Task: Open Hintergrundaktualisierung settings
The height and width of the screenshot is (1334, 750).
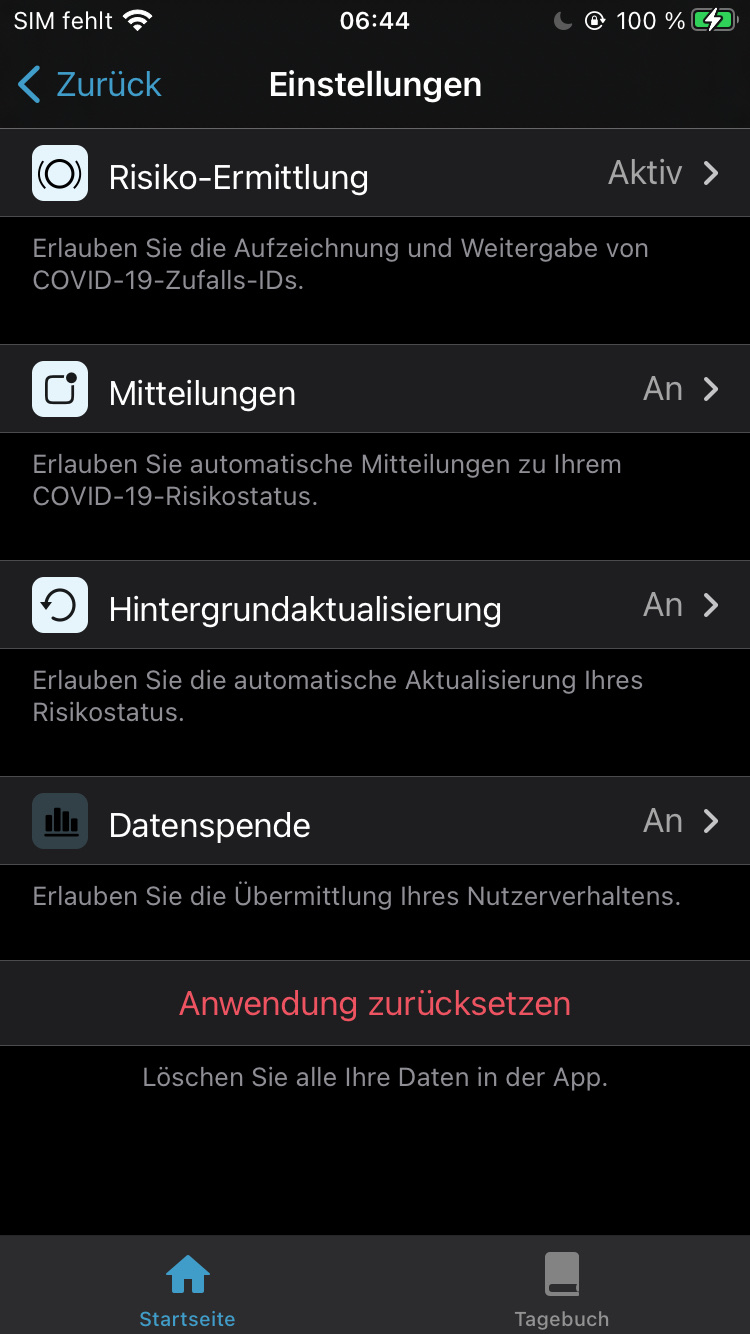Action: point(375,606)
